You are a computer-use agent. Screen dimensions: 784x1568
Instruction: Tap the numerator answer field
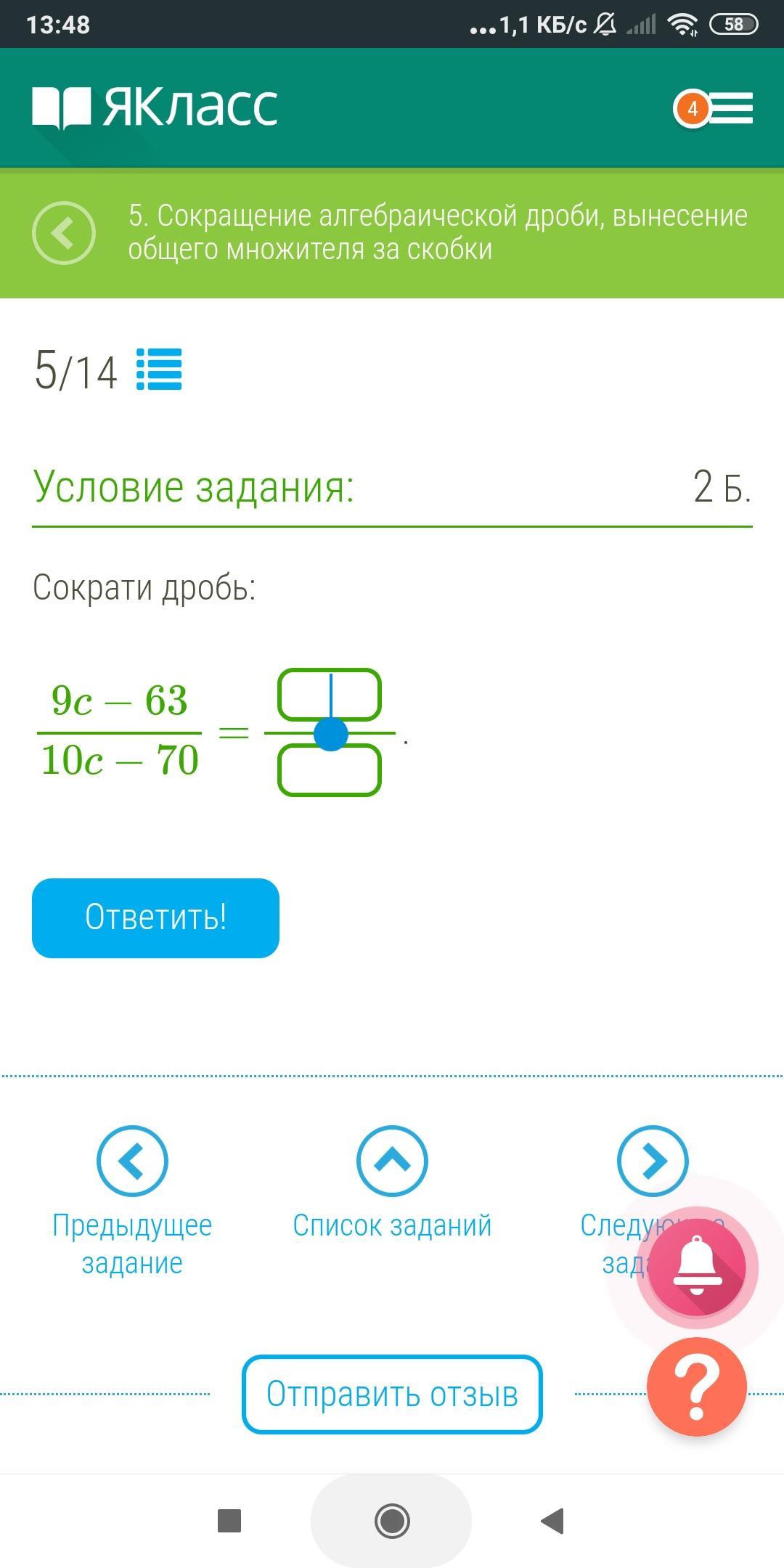point(330,695)
